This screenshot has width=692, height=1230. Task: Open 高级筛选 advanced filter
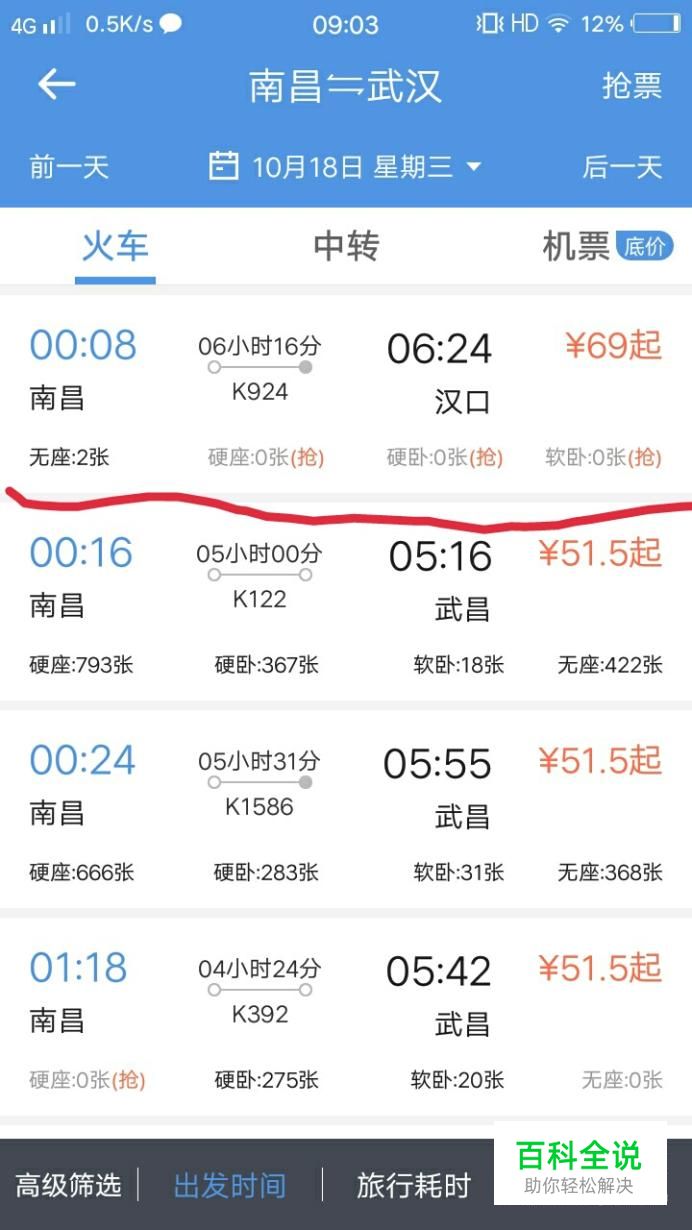pyautogui.click(x=69, y=1186)
